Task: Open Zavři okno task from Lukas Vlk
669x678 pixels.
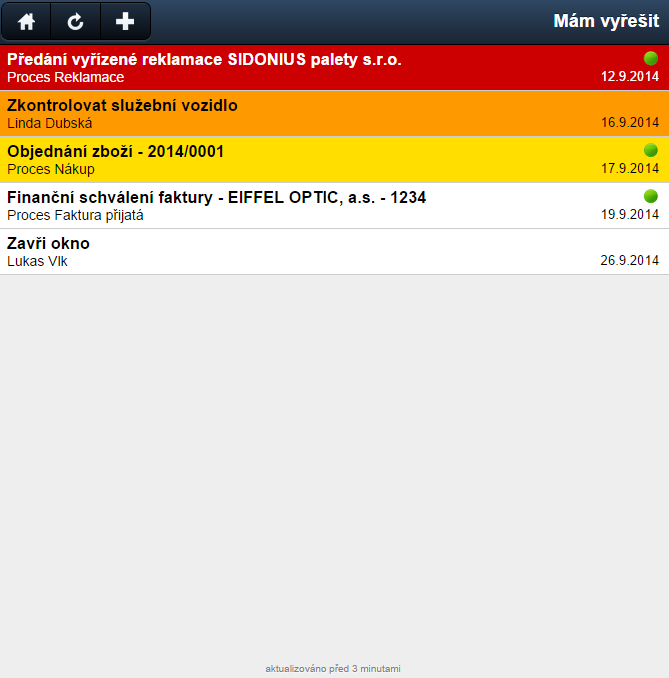Action: tap(300, 251)
